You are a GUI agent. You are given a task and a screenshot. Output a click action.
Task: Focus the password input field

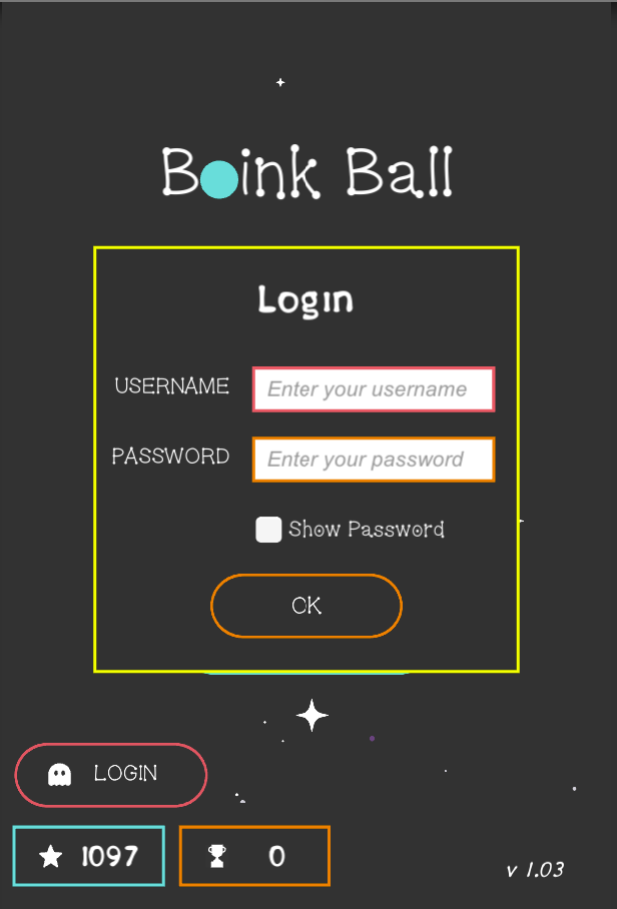tap(373, 460)
